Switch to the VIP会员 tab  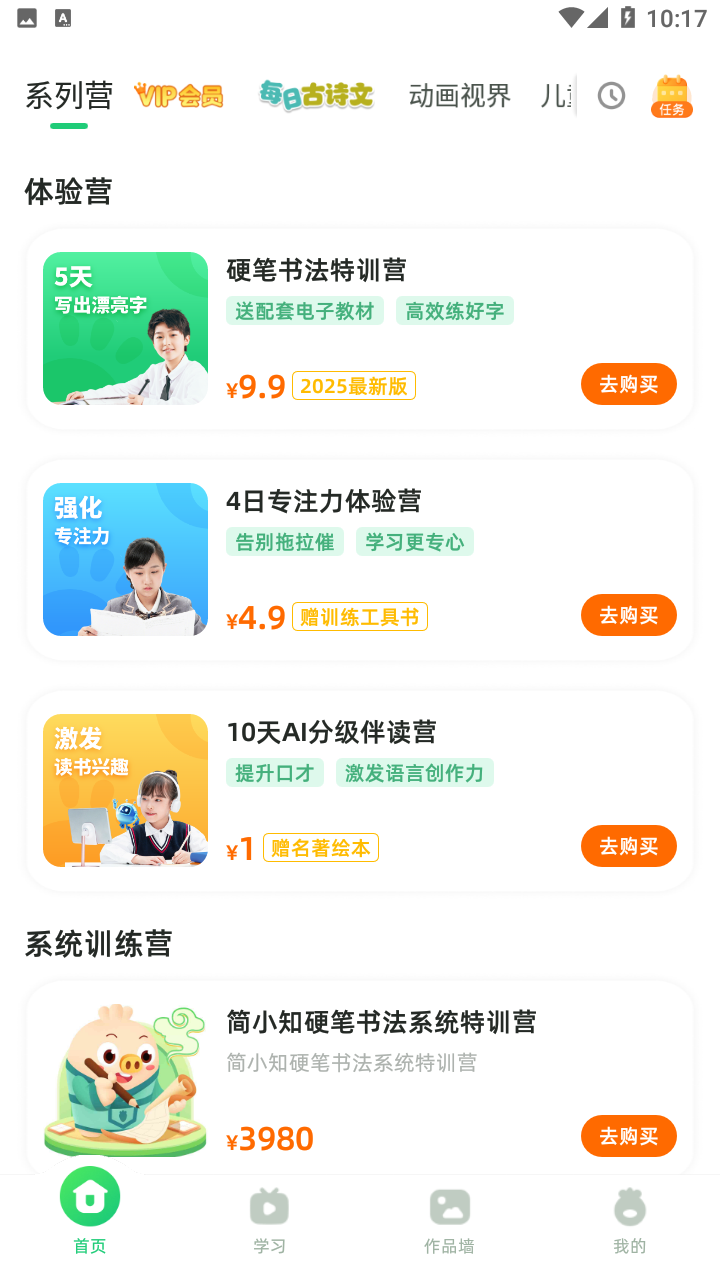[x=179, y=96]
